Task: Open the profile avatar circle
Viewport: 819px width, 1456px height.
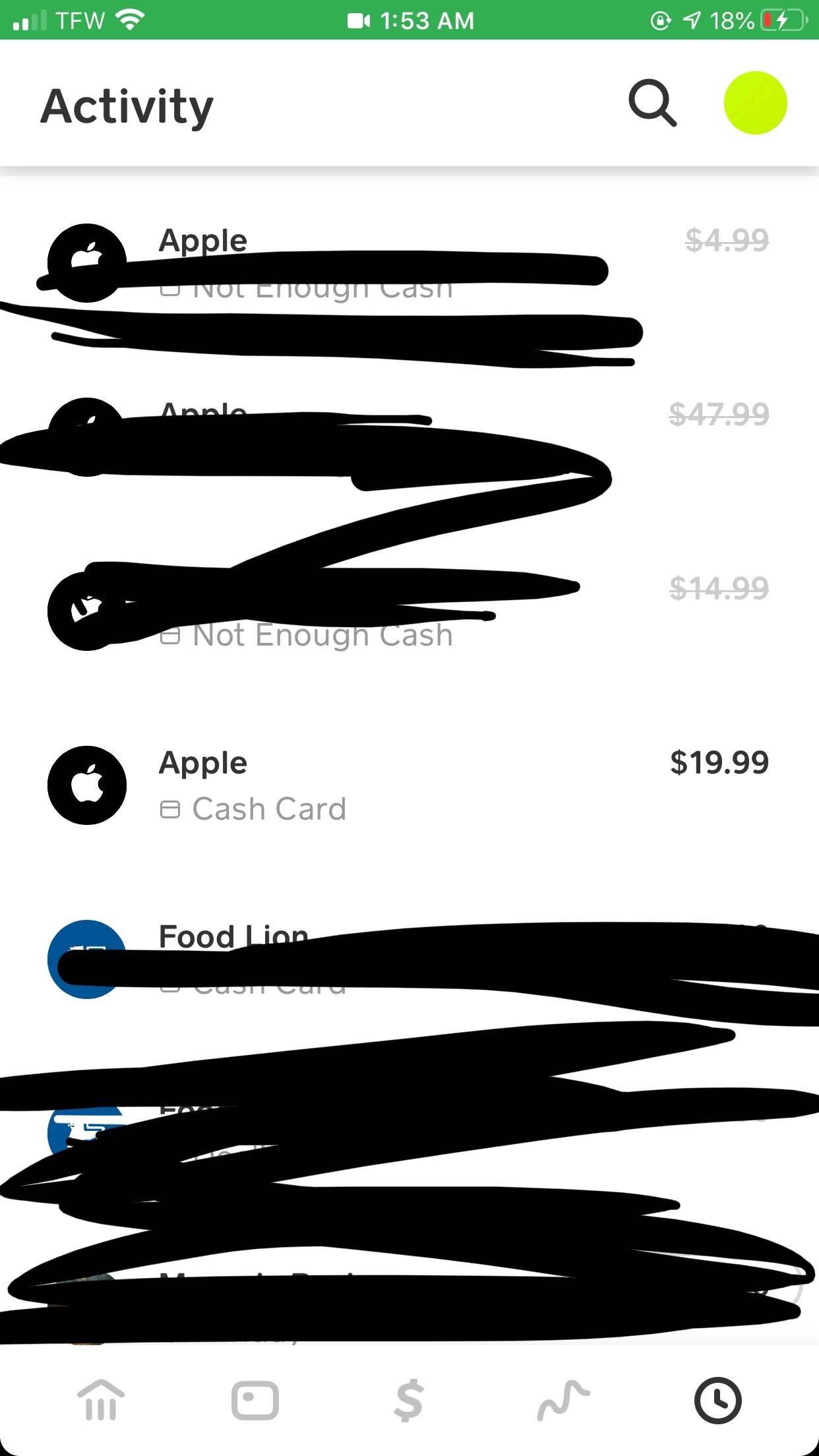Action: pyautogui.click(x=755, y=104)
